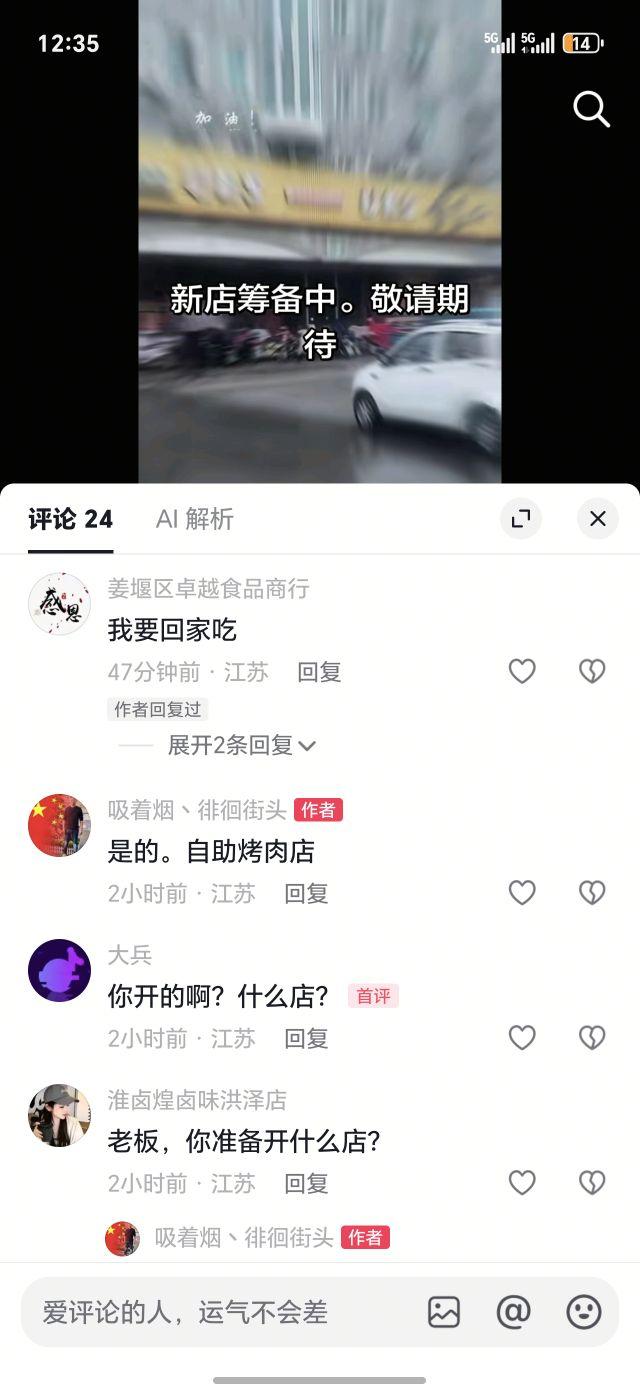640x1400 pixels.
Task: Reply to 大兵's comment
Action: point(306,1039)
